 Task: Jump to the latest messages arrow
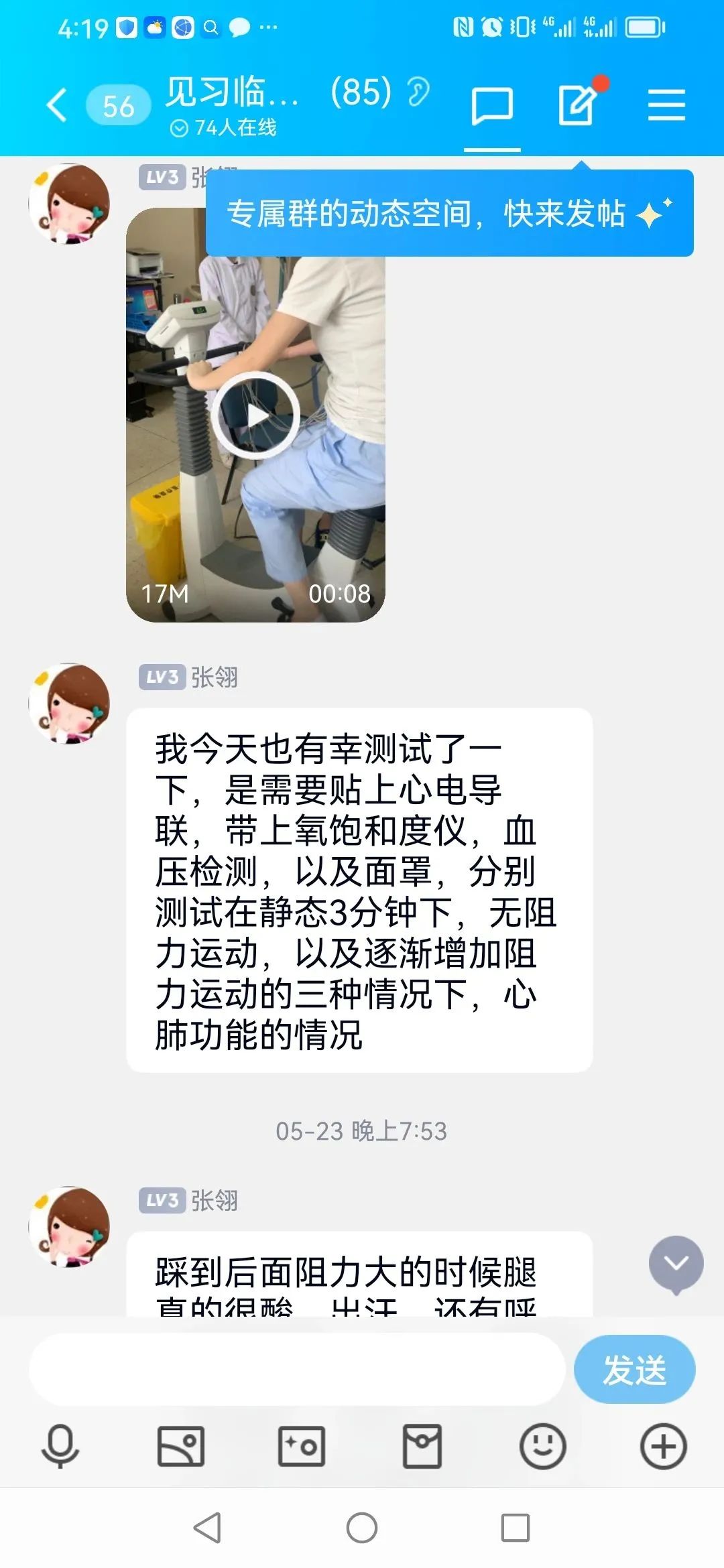(676, 1264)
